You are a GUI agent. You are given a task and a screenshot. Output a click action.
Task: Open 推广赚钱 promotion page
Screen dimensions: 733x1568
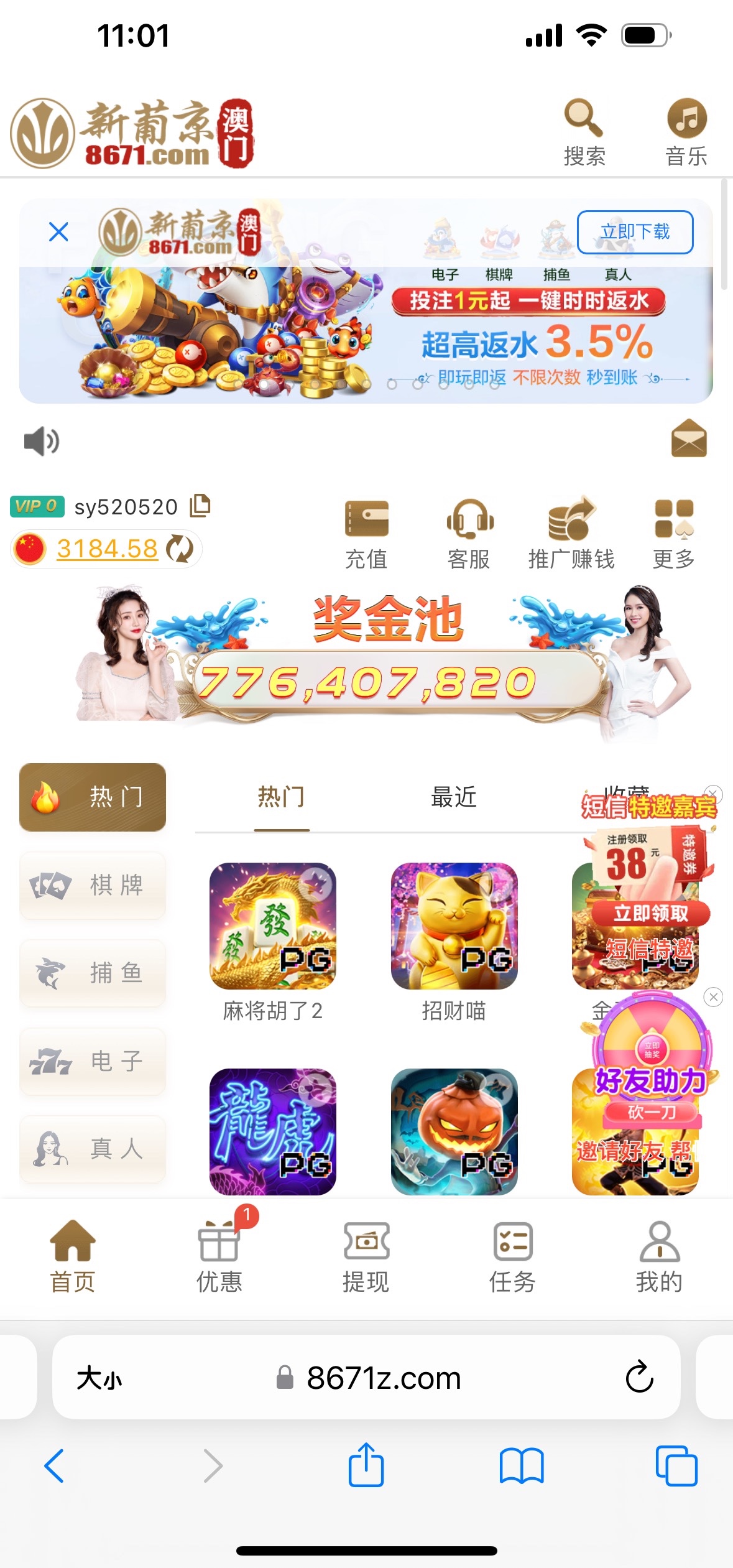pyautogui.click(x=571, y=534)
